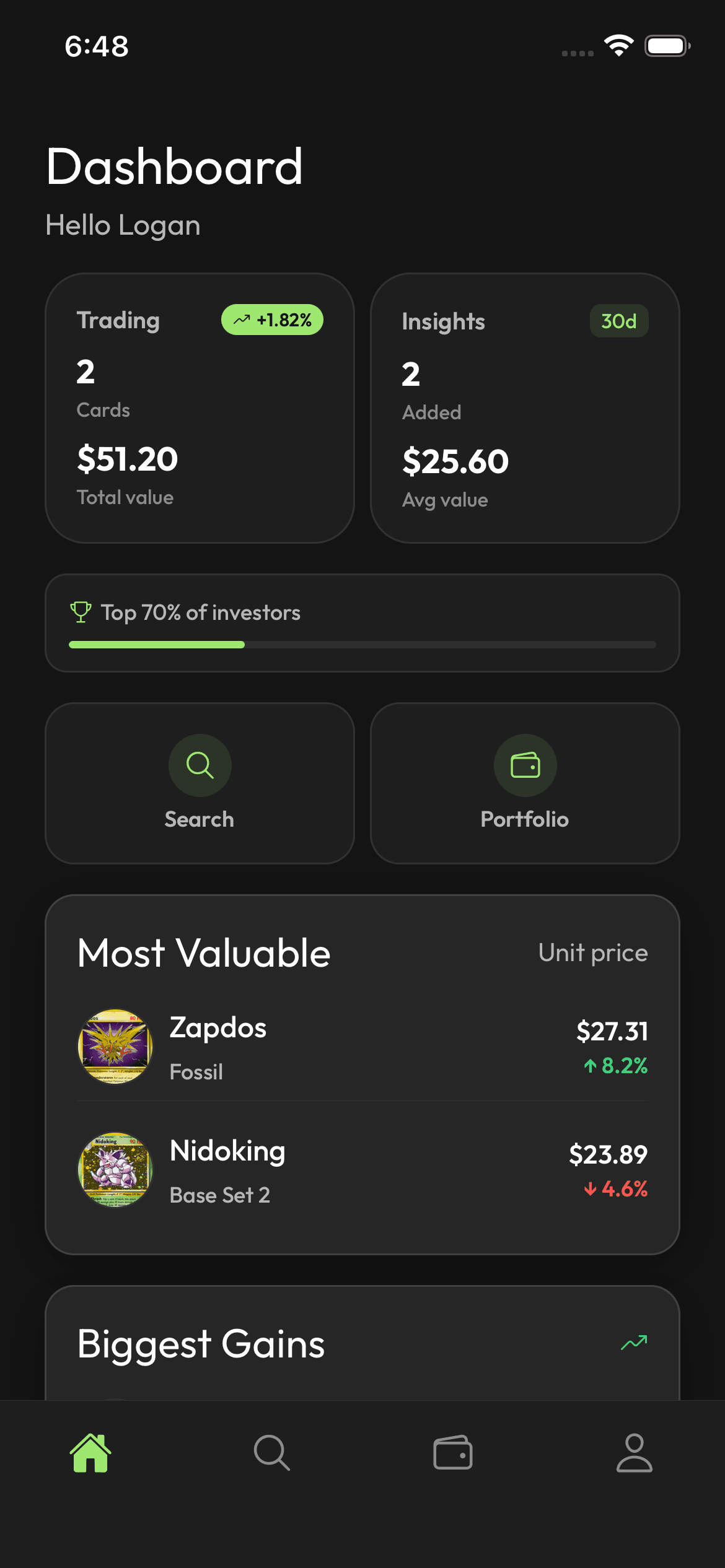The image size is (725, 1568).
Task: Toggle Zapdos 8.2% gain indicator
Action: pyautogui.click(x=616, y=1066)
